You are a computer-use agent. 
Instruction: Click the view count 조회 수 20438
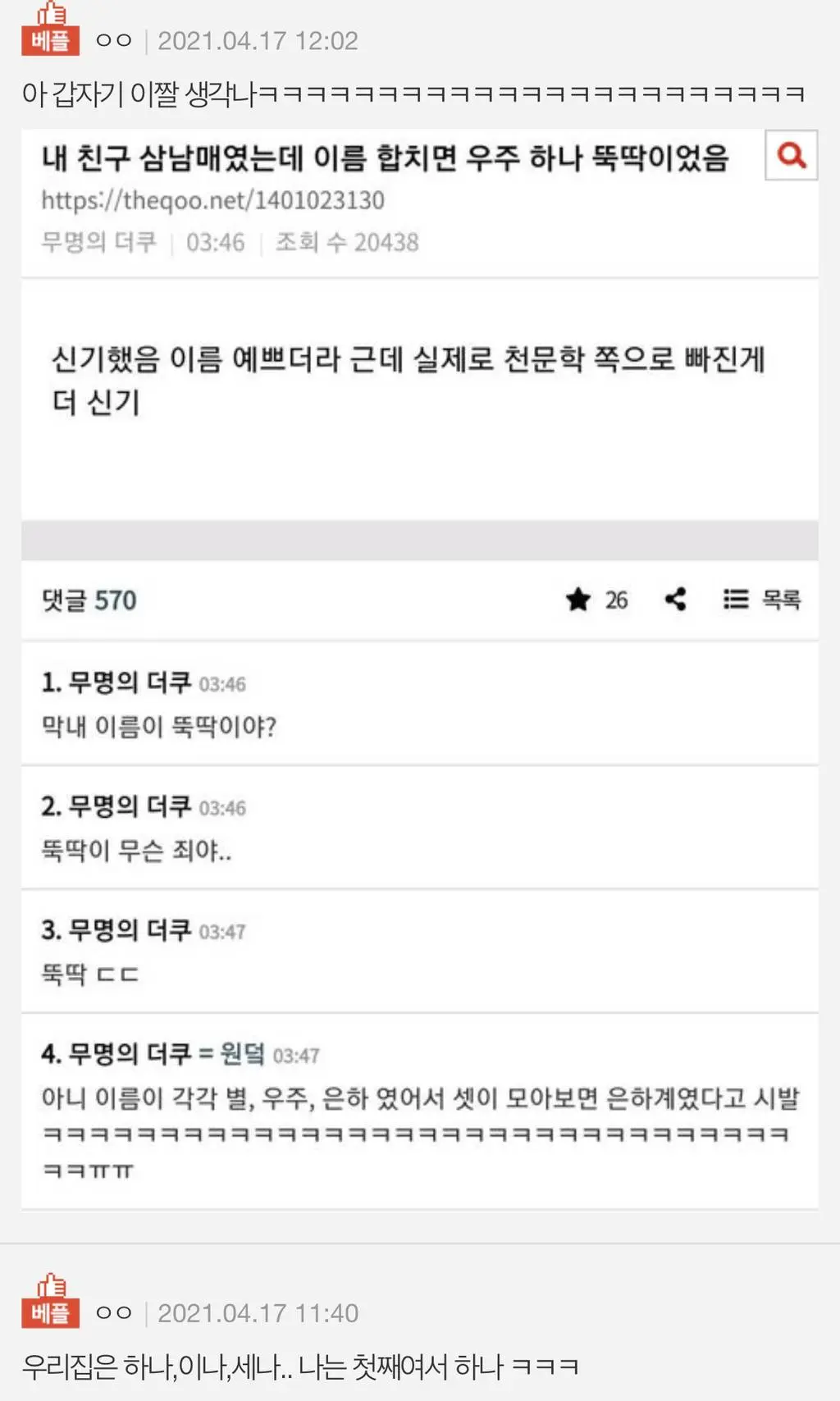point(348,242)
